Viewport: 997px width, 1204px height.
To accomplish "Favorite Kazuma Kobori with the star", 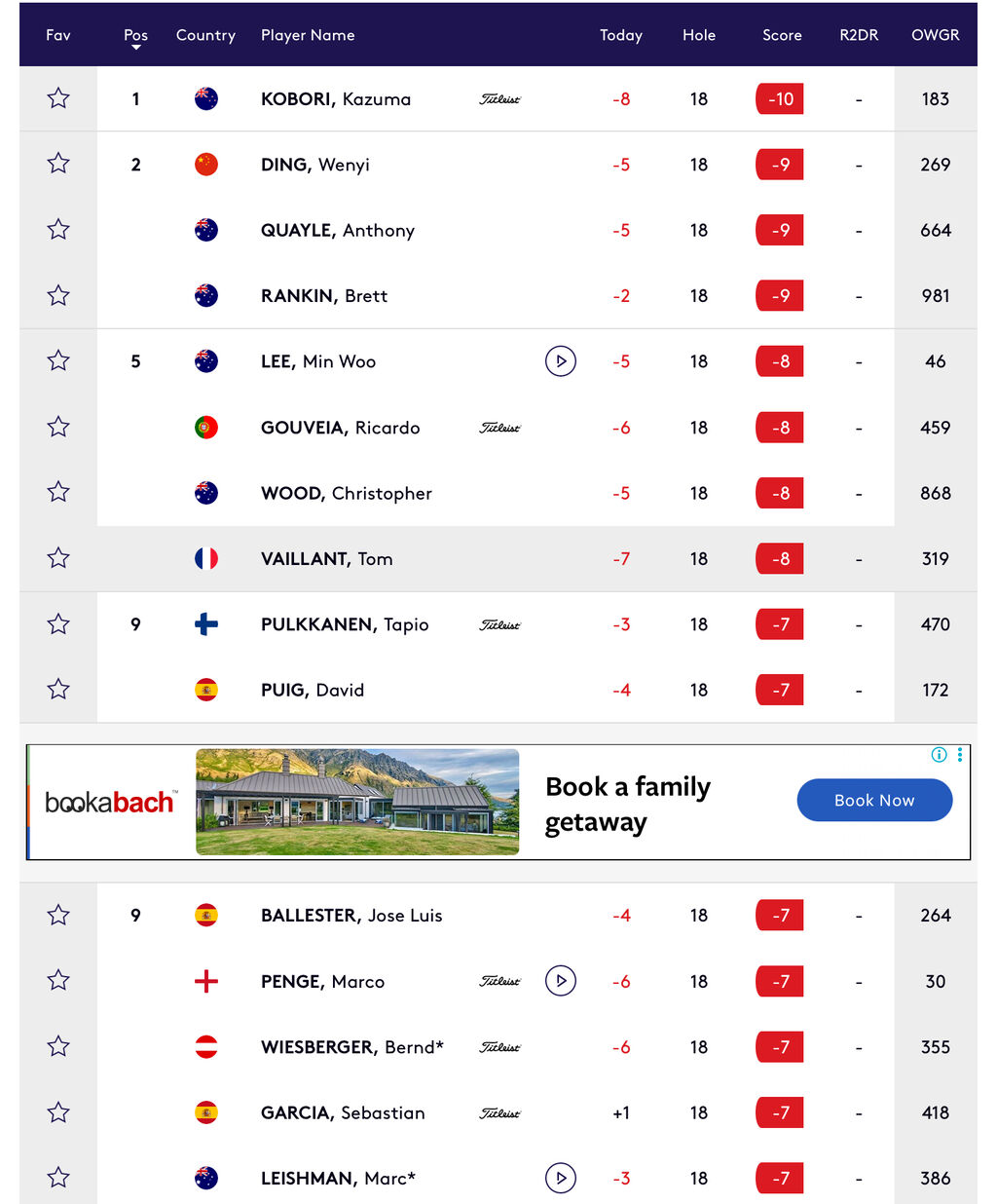I will coord(58,98).
